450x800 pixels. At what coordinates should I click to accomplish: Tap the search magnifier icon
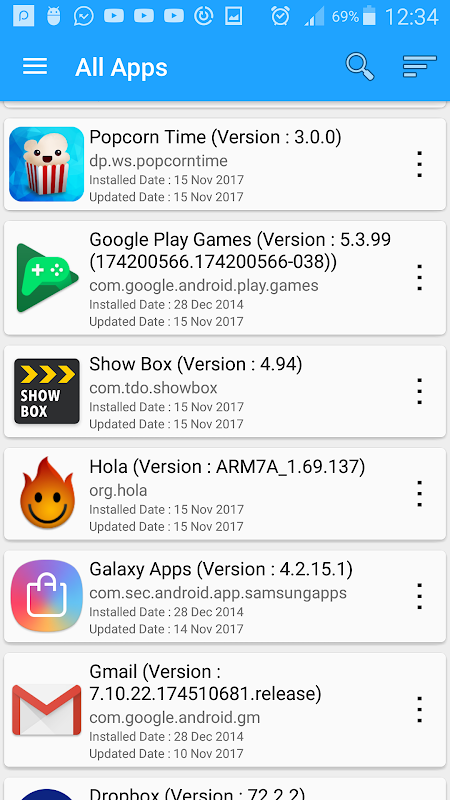(360, 67)
